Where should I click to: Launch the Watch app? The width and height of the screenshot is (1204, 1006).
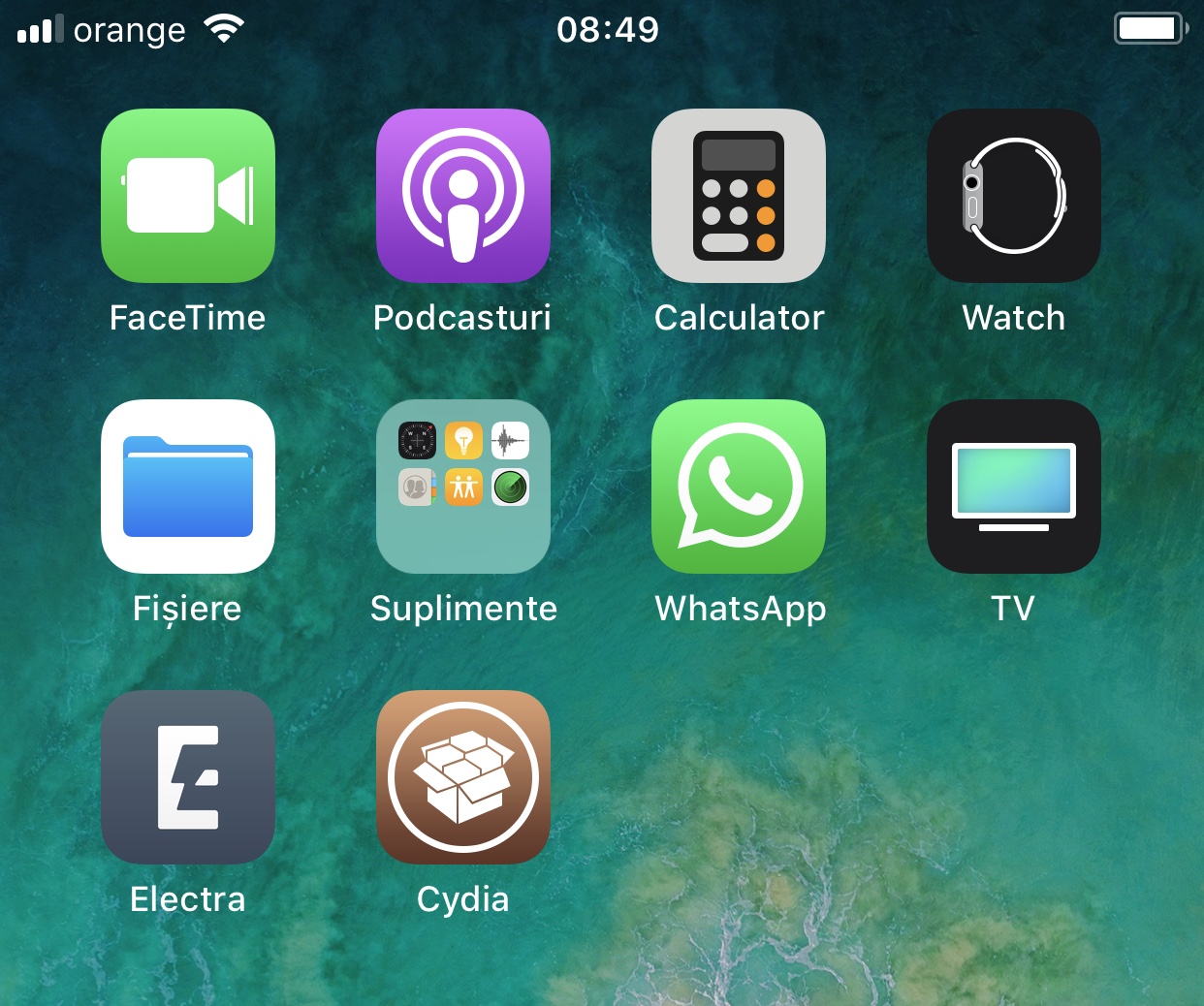tap(1014, 196)
